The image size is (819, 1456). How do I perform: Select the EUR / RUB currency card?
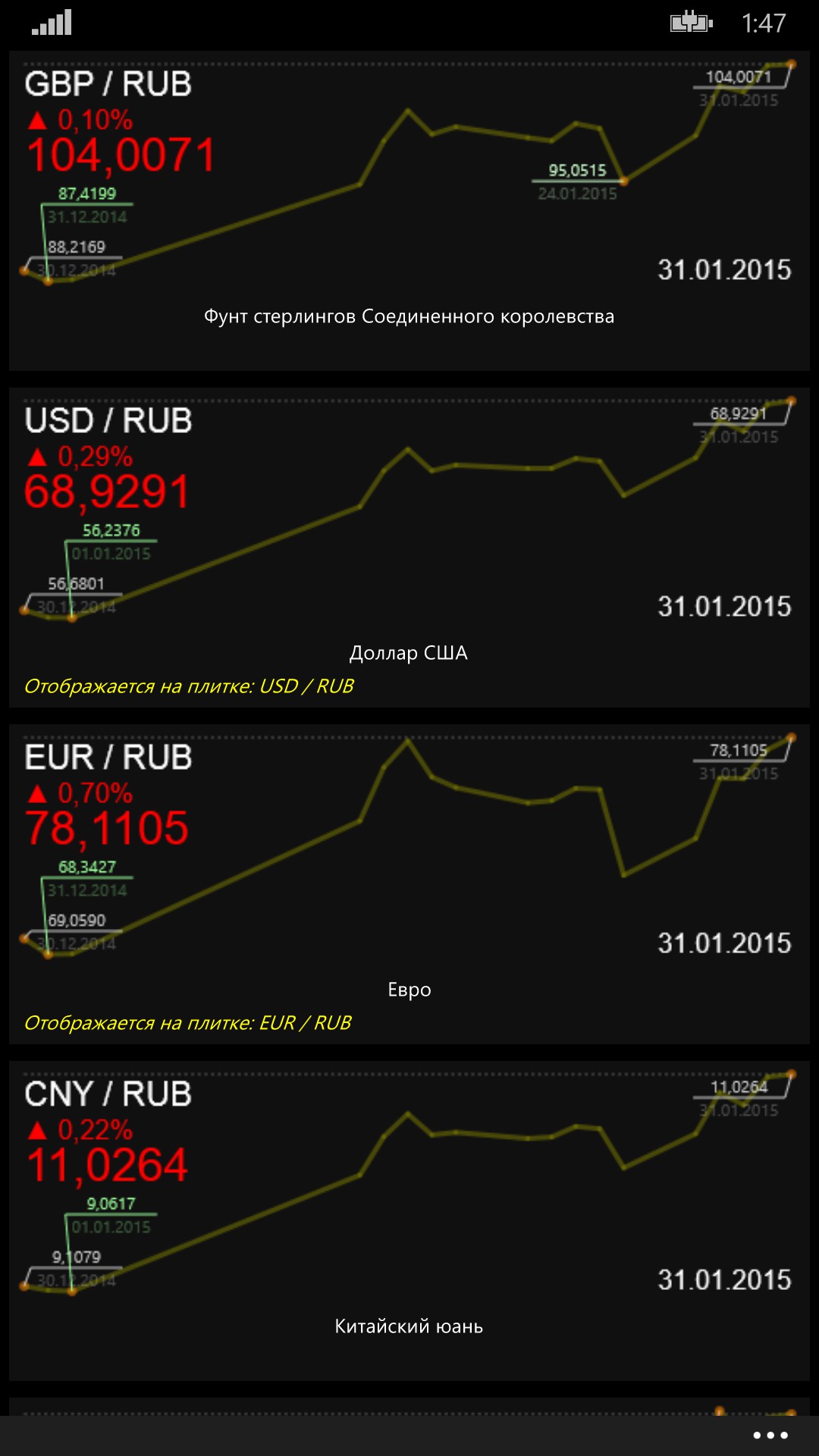pyautogui.click(x=409, y=884)
